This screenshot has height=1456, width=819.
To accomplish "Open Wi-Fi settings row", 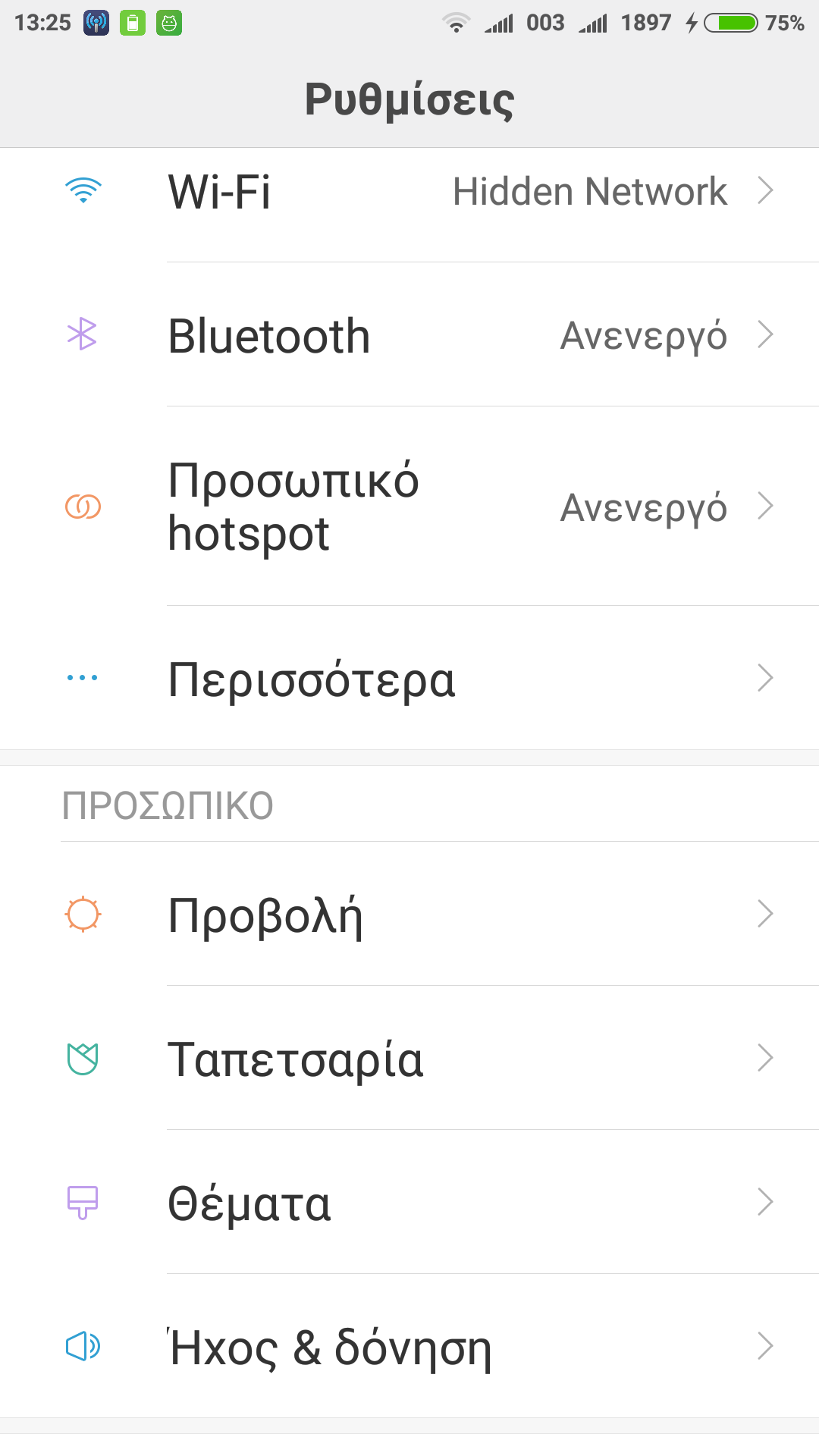I will click(409, 191).
